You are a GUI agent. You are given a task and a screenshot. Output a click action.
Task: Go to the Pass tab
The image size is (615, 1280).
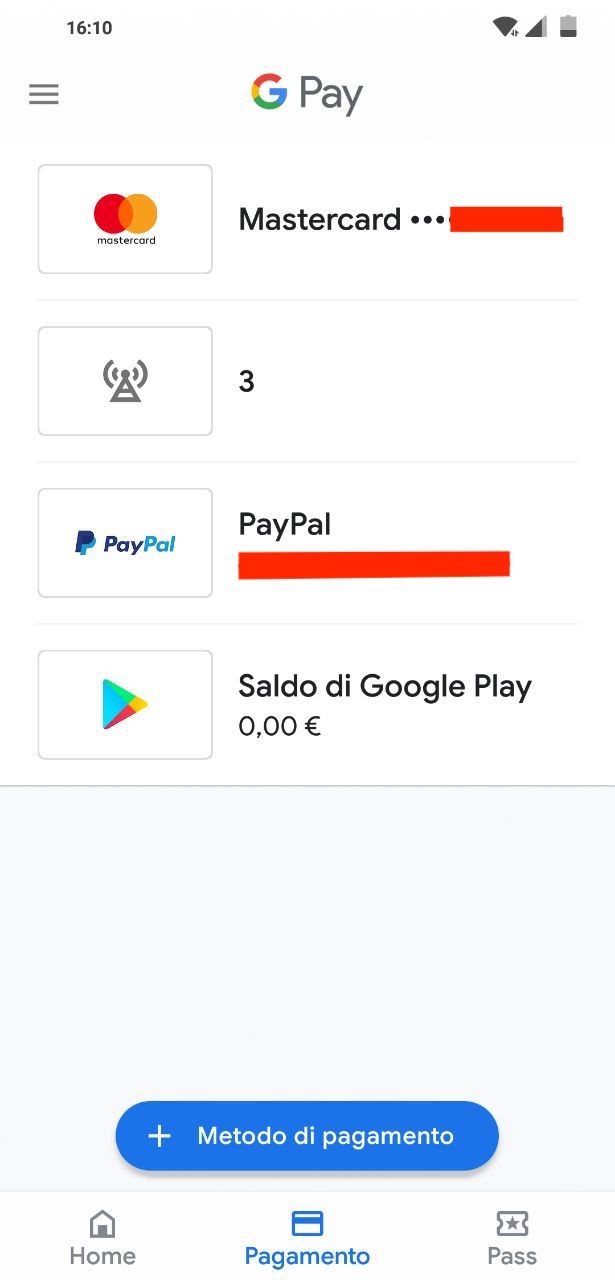(x=512, y=1238)
